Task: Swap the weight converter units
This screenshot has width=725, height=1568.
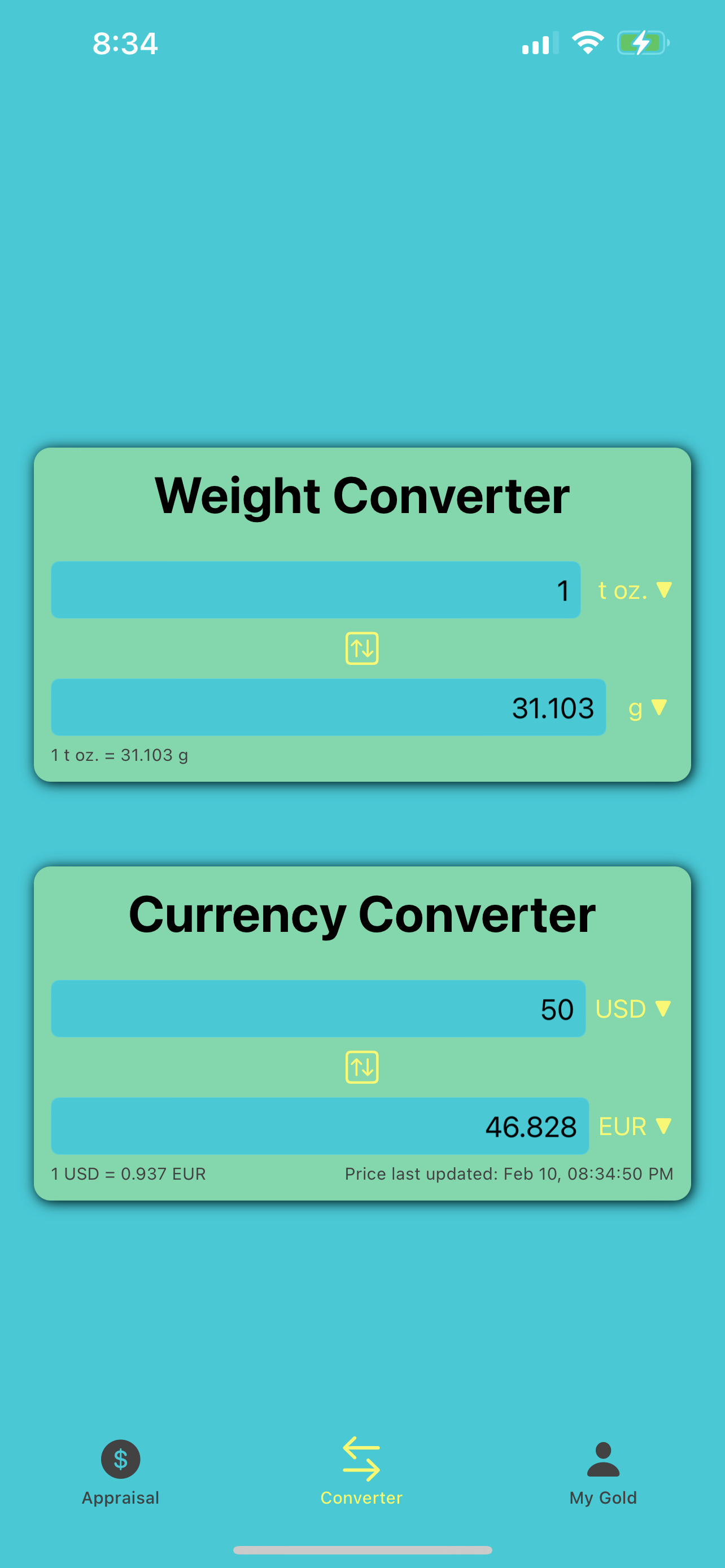Action: point(361,649)
